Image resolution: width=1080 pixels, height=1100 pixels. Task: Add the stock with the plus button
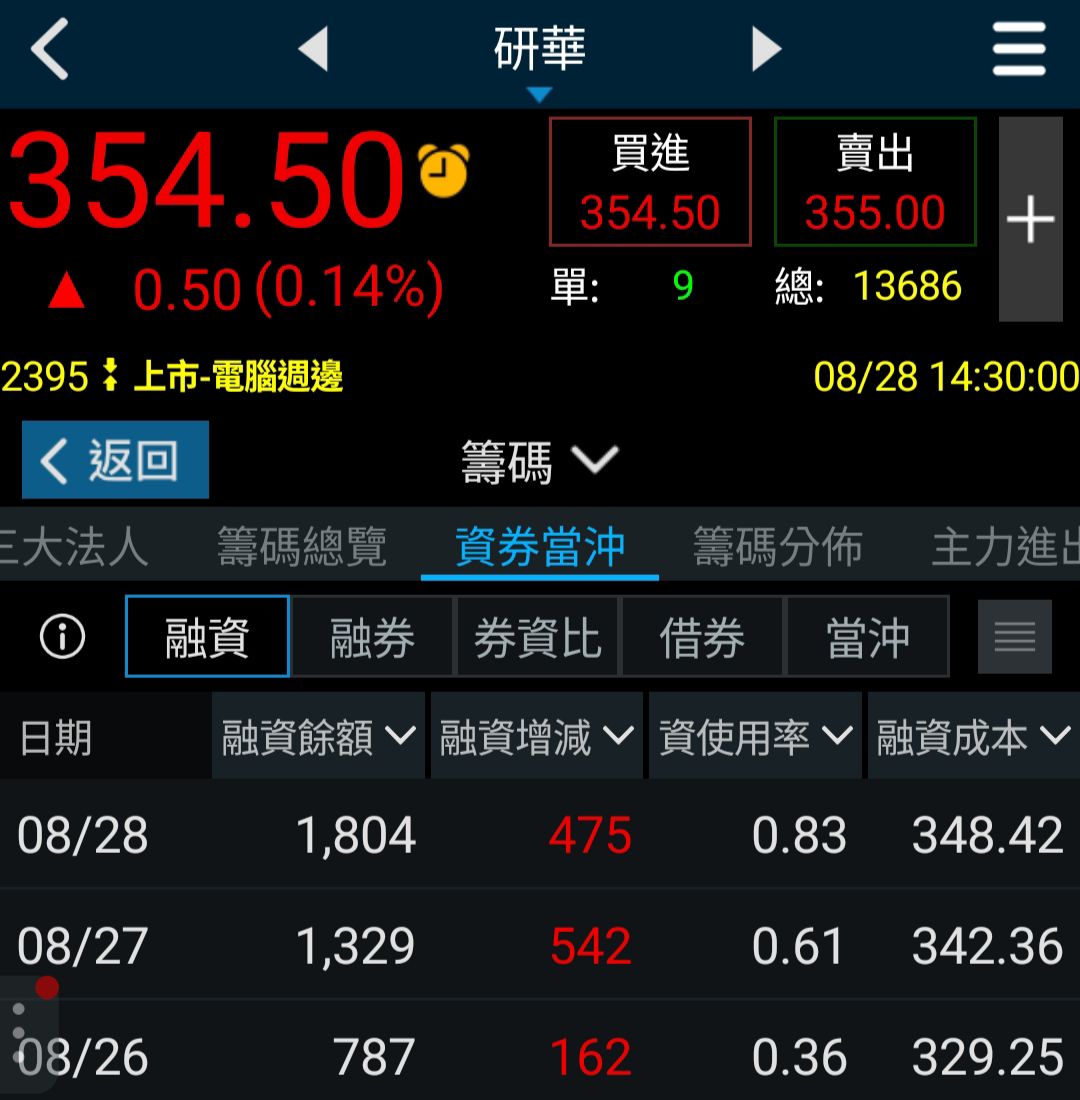click(x=1030, y=219)
